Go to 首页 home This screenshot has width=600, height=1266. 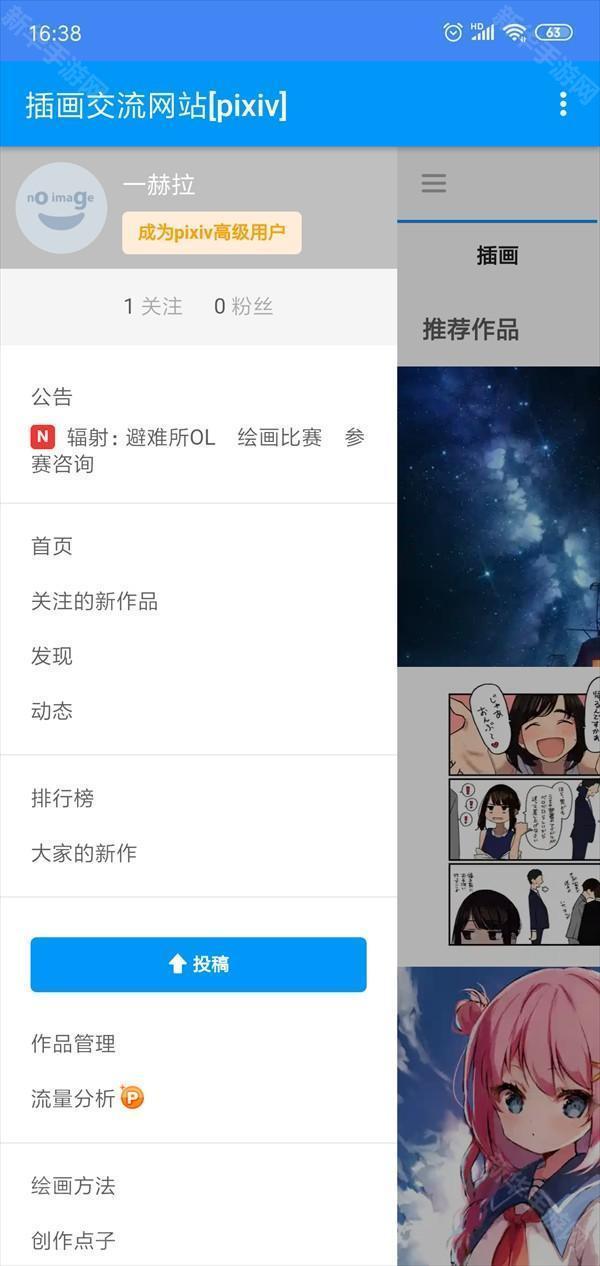[52, 546]
